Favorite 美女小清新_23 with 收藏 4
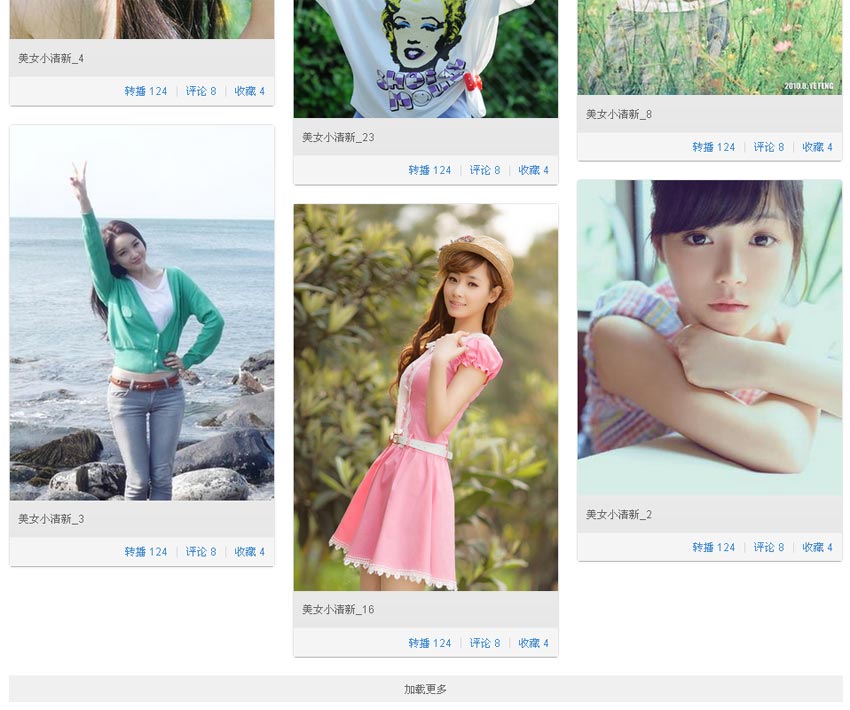This screenshot has width=850, height=710. click(534, 170)
